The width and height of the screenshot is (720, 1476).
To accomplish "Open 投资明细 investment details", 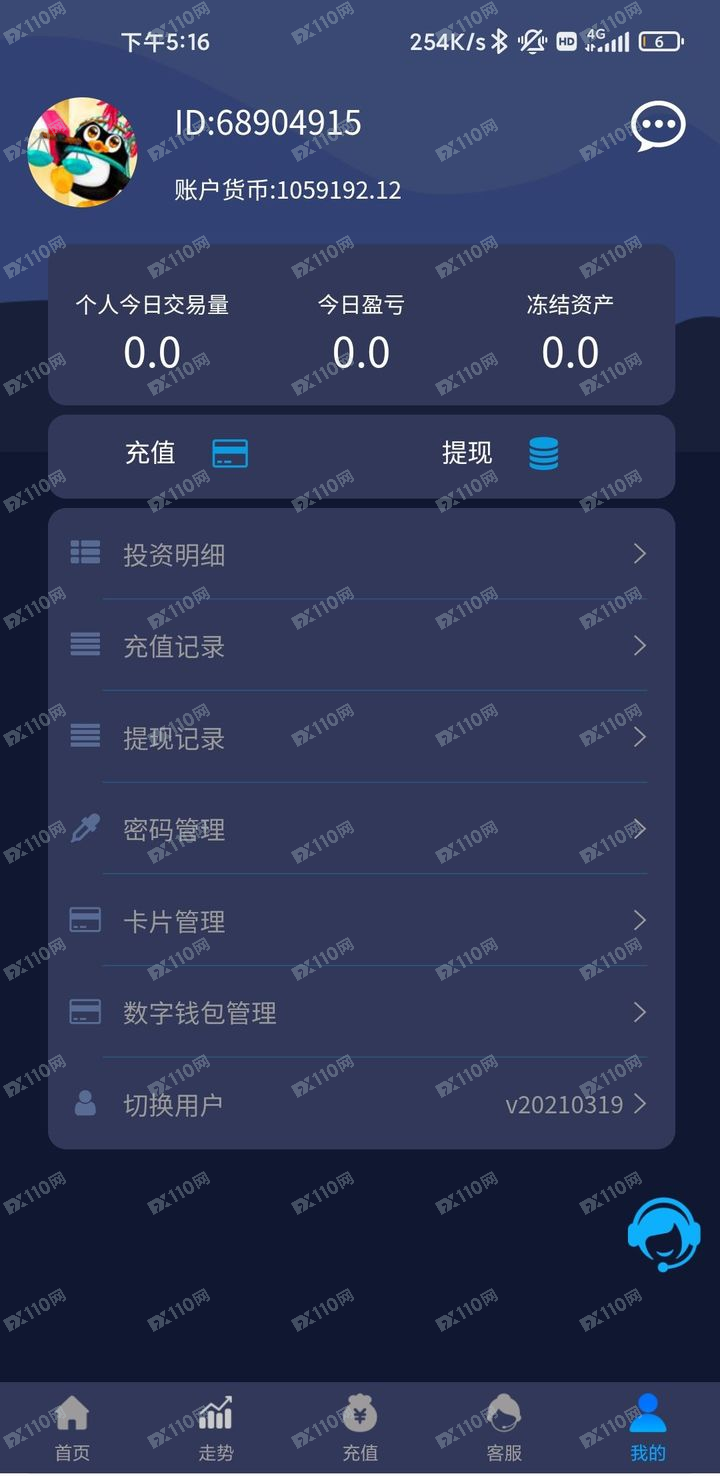I will (x=360, y=554).
